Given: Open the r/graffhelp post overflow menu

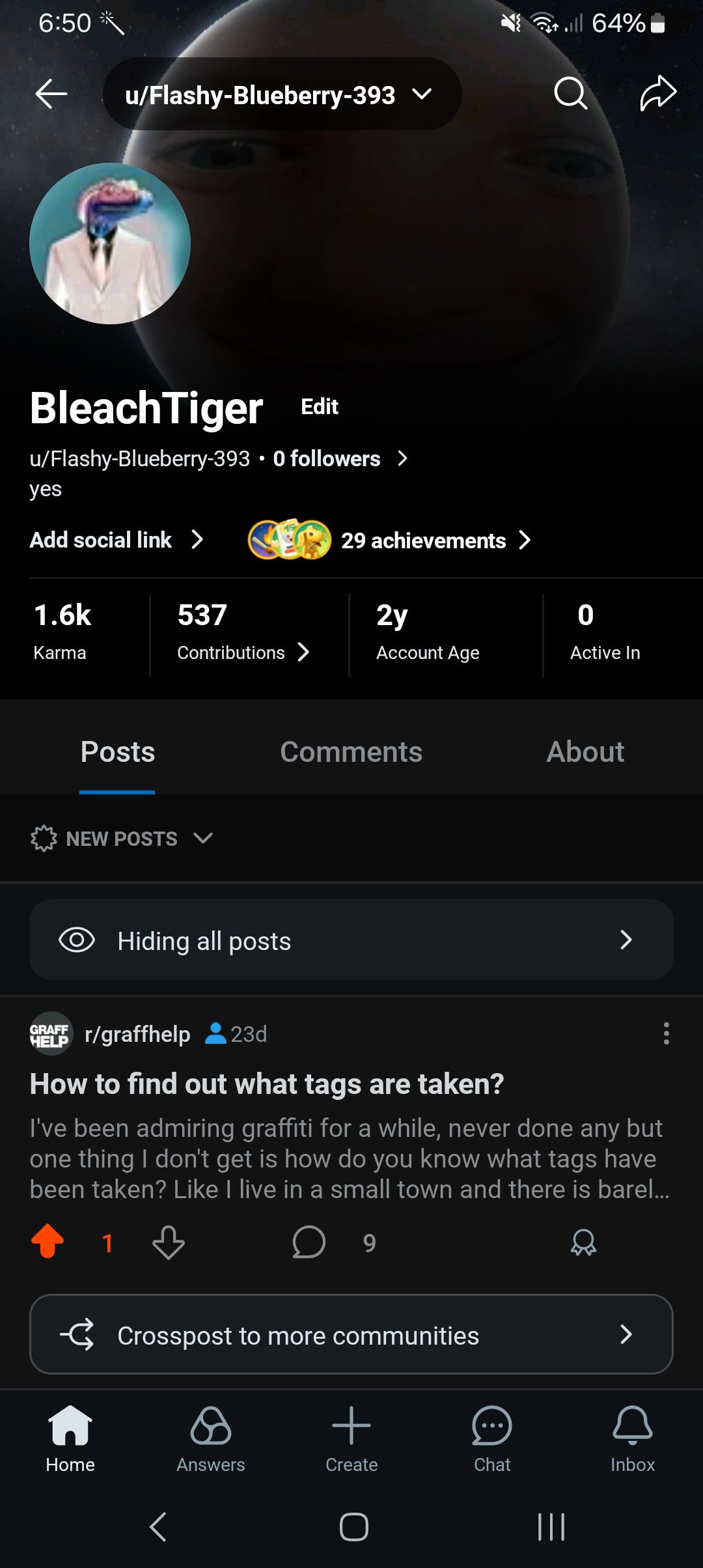Looking at the screenshot, I should tap(665, 1033).
